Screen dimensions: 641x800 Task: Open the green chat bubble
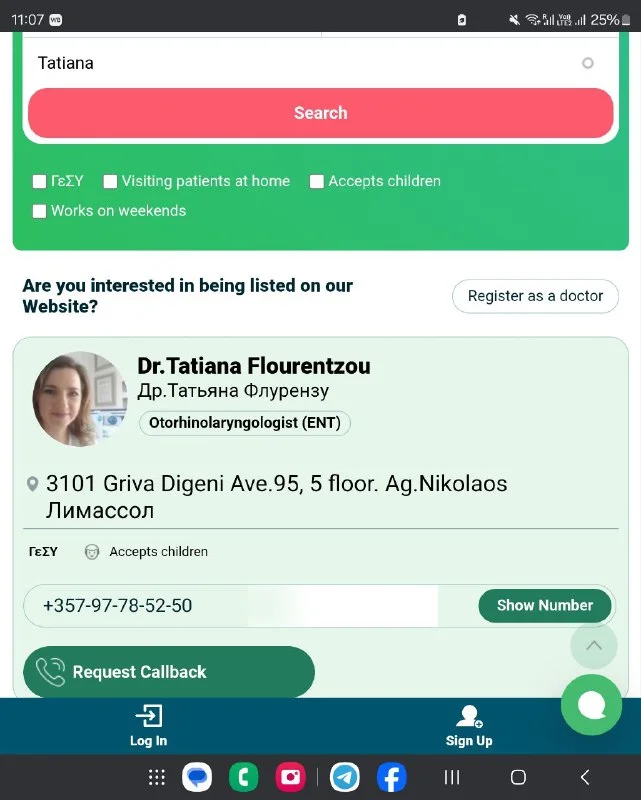tap(591, 705)
